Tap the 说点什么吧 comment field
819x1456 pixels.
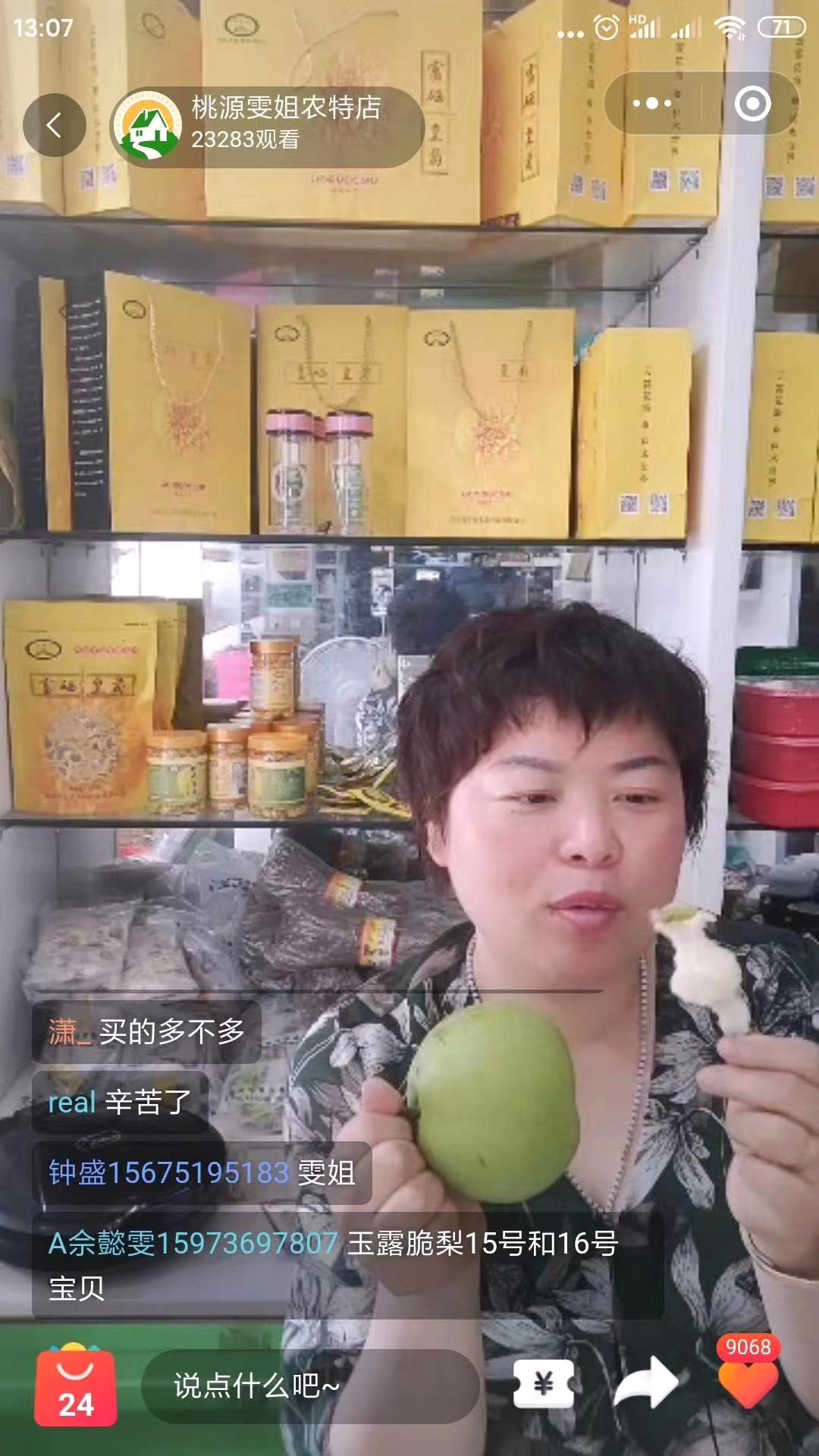pos(309,1386)
